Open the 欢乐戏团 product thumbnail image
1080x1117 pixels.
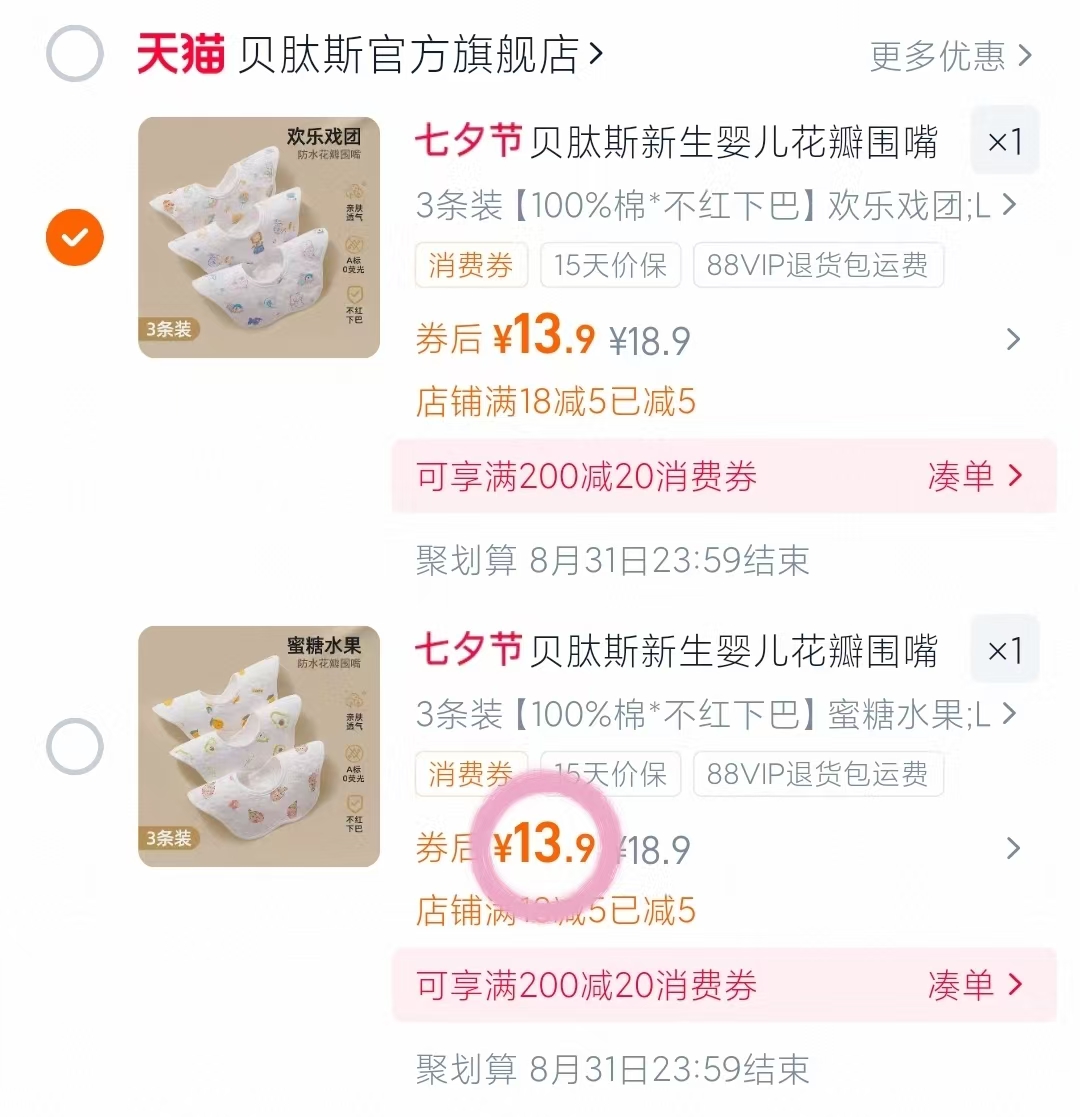258,237
